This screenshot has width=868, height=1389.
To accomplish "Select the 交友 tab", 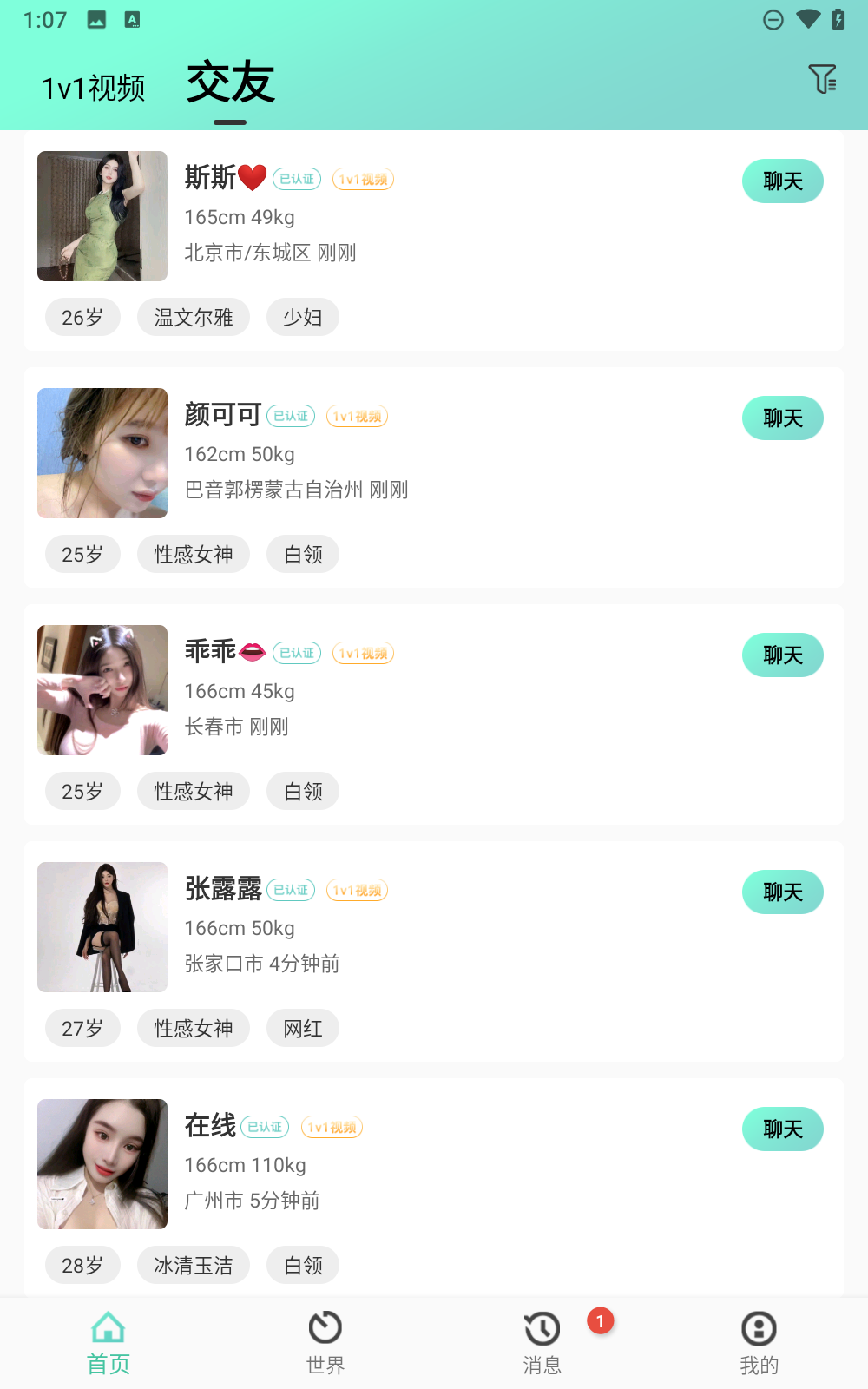I will (231, 83).
